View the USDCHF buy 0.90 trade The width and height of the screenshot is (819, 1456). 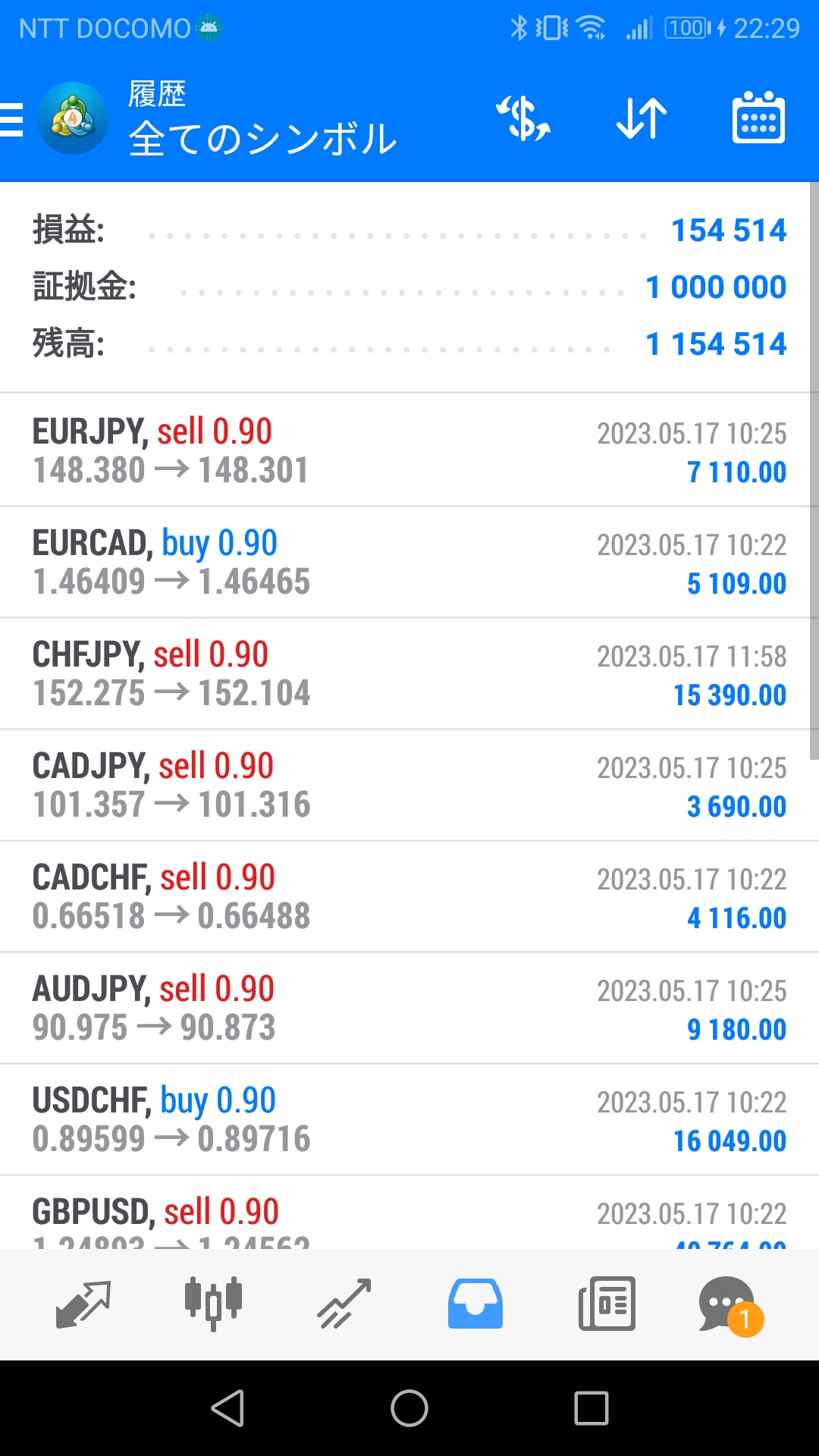(x=409, y=1119)
